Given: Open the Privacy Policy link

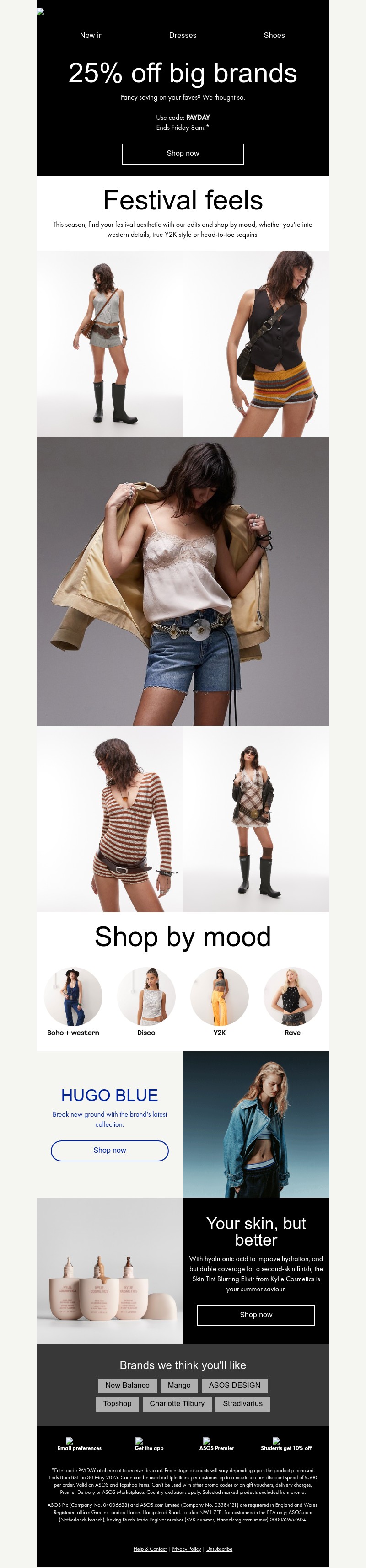Looking at the screenshot, I should (186, 1548).
